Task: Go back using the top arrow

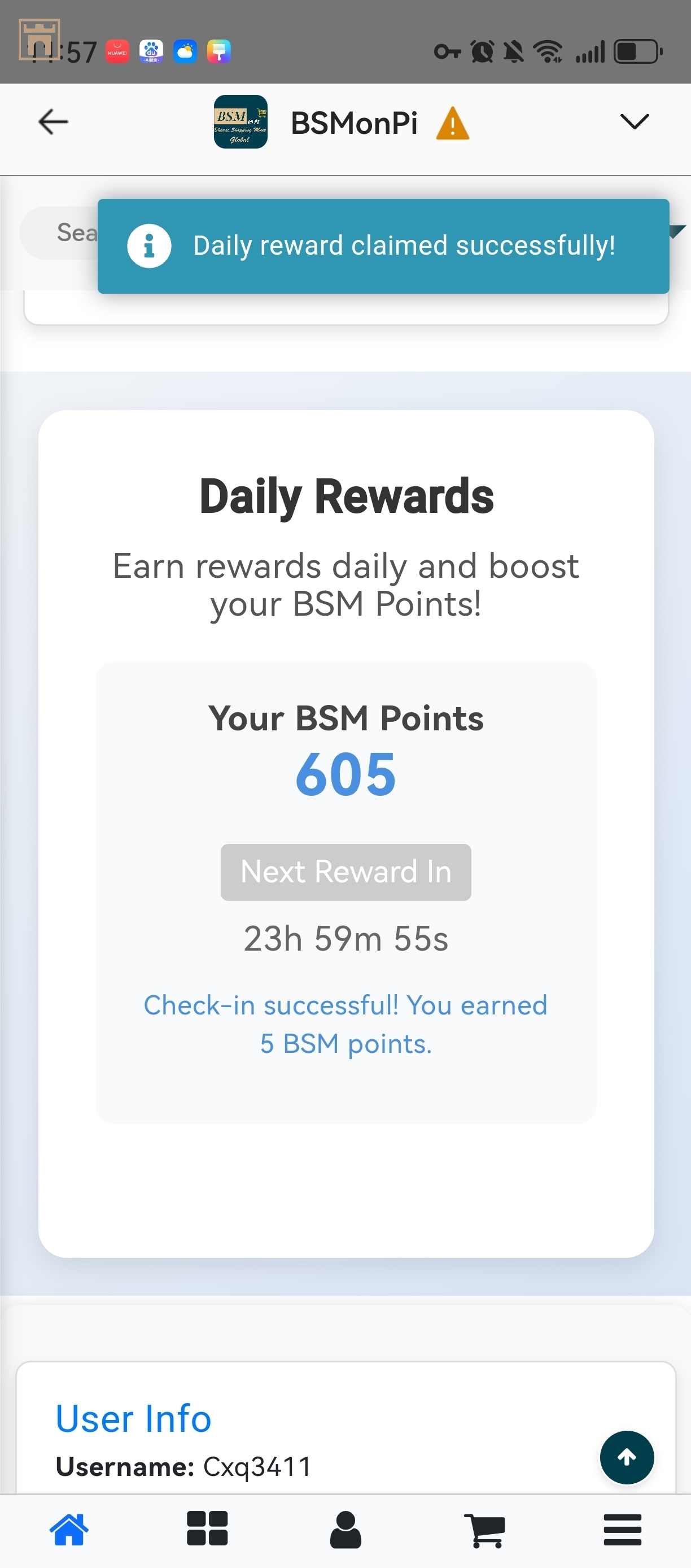Action: [53, 122]
